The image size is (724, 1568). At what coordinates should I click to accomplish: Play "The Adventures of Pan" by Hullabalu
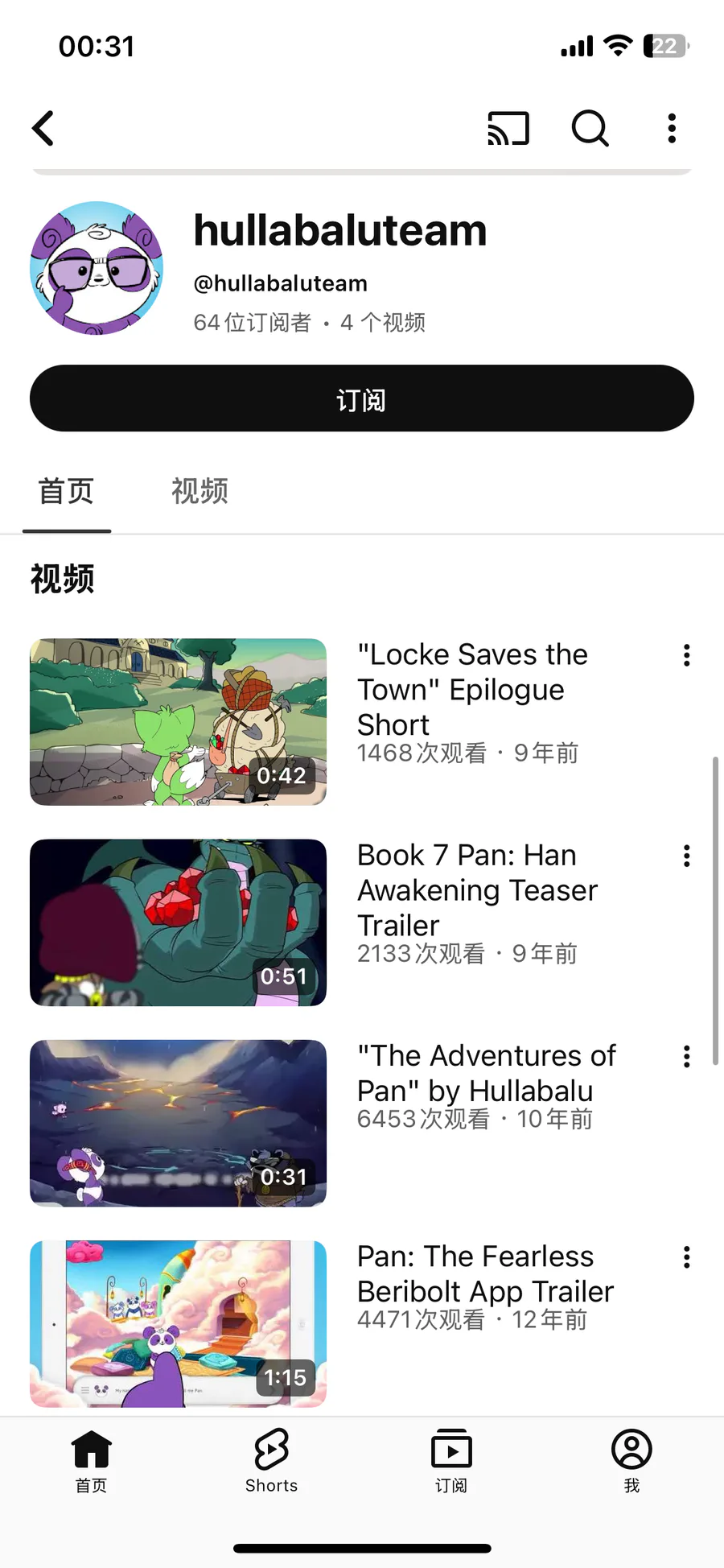coord(179,1123)
